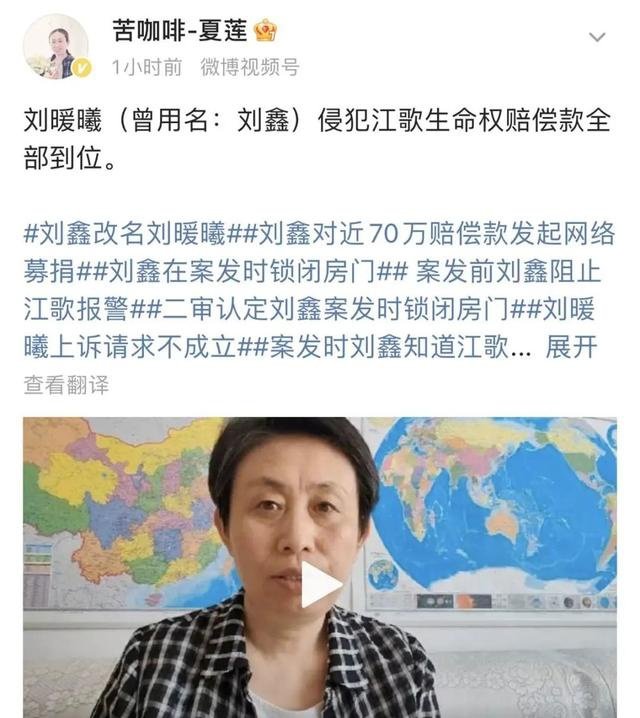Screen dimensions: 640x718
Task: Play the video in the post
Action: 319,584
